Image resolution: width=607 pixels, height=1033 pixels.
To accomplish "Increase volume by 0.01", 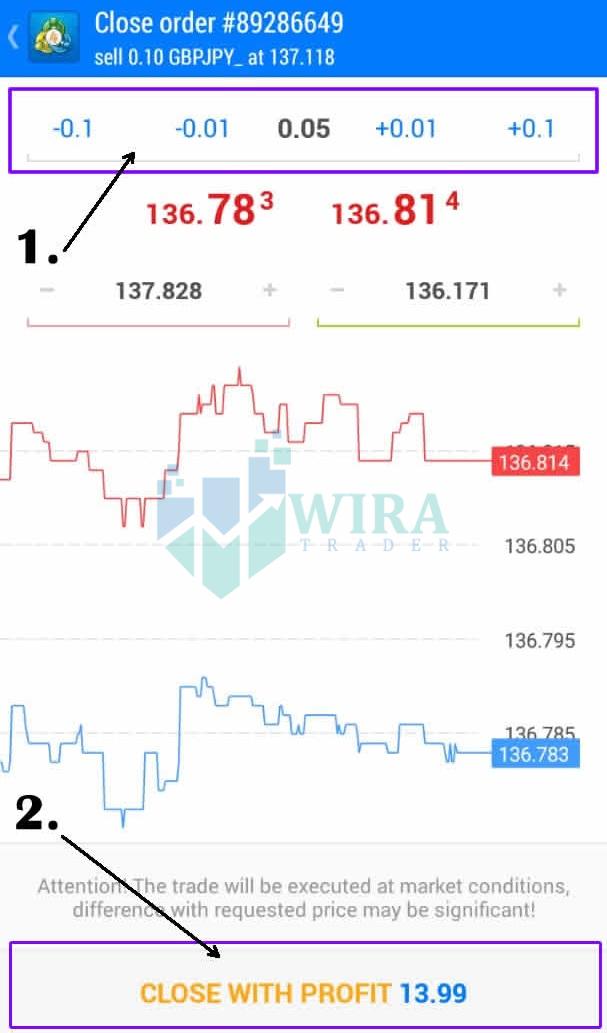I will pos(406,129).
